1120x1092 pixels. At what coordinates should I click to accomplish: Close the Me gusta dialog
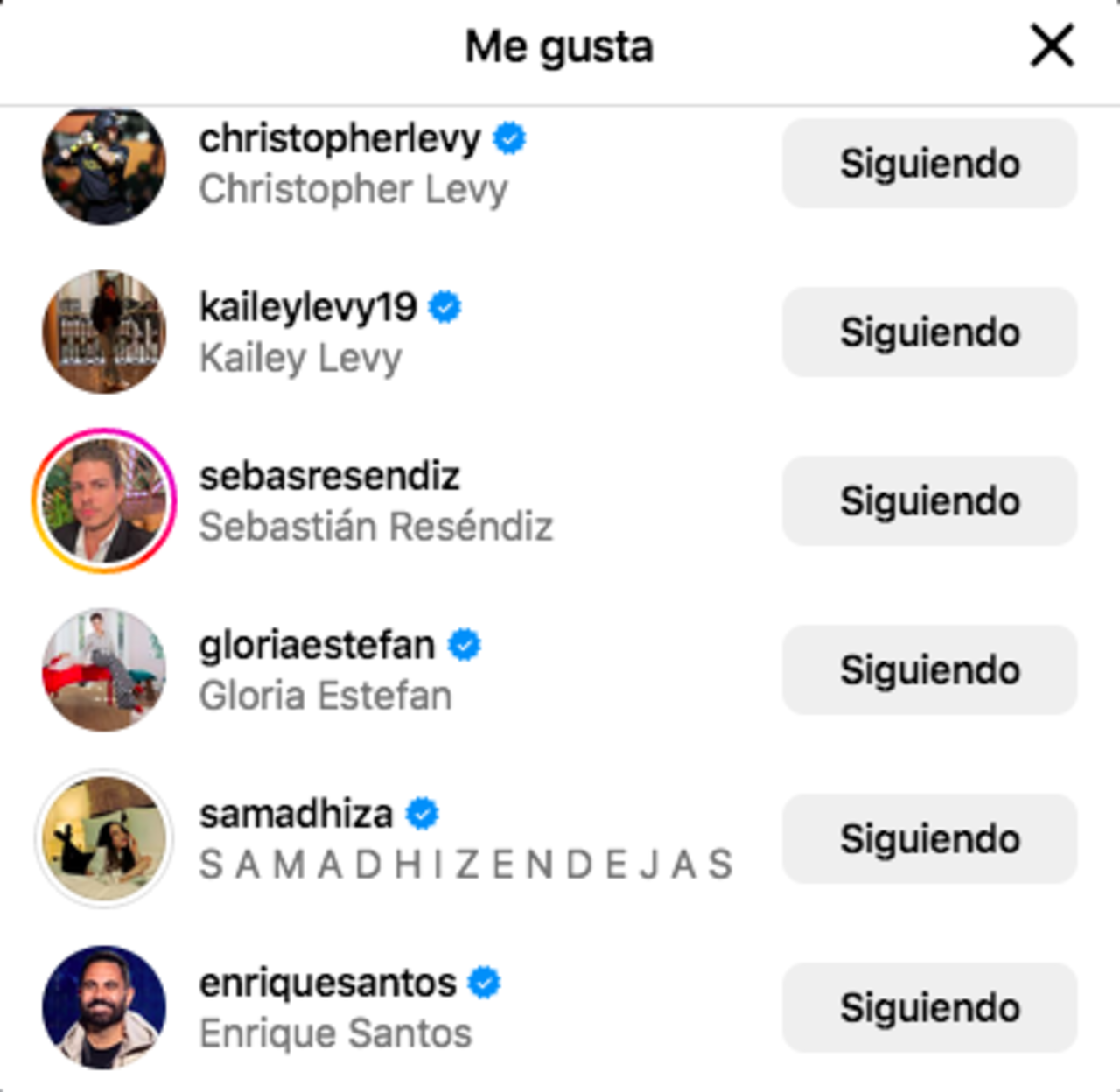(x=1052, y=45)
